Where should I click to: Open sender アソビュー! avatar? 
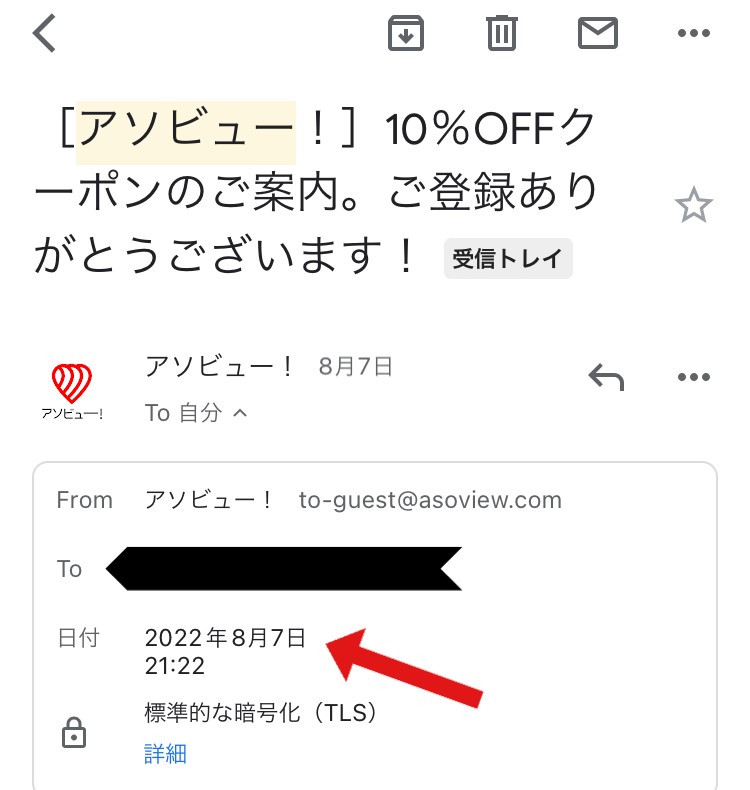[72, 390]
